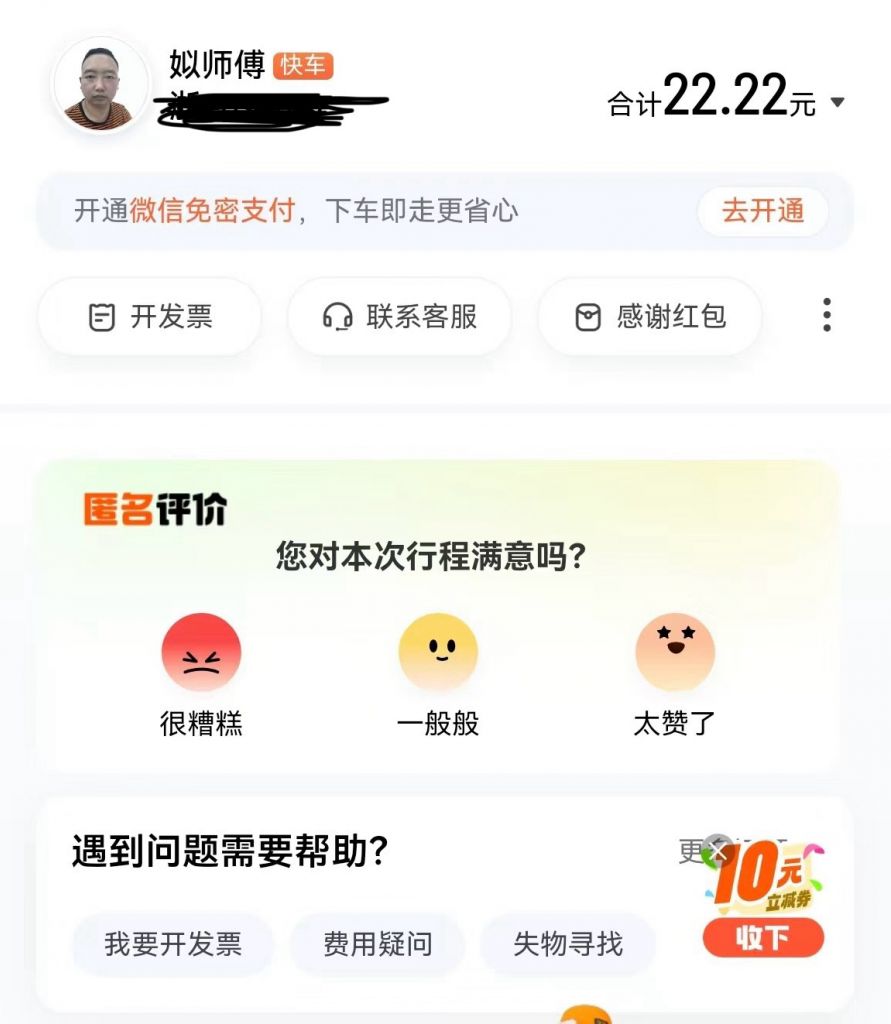
Task: Select 失物寻找 to find lost items
Action: point(568,944)
